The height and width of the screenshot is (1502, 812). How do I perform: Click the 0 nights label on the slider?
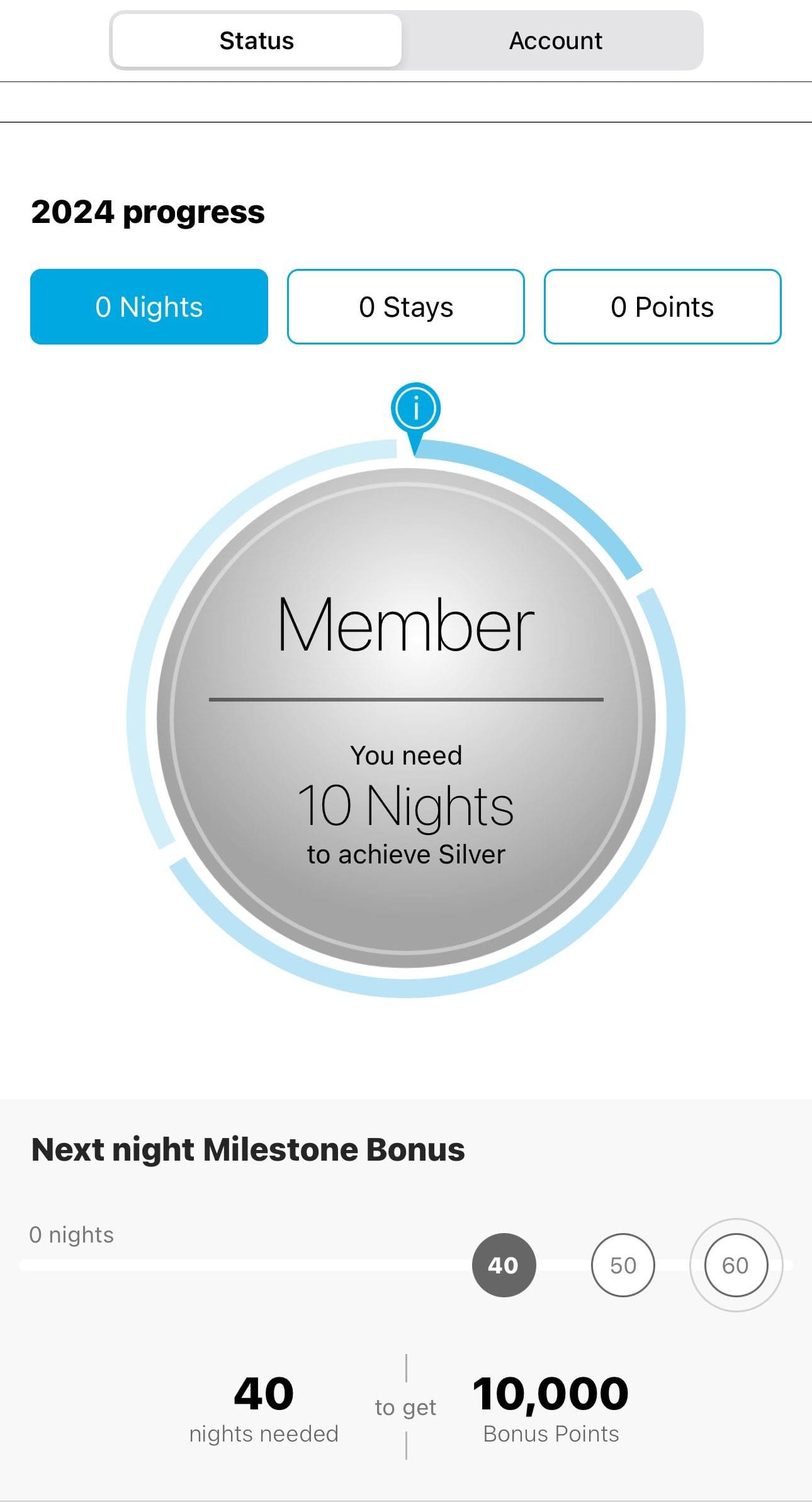[x=71, y=1234]
